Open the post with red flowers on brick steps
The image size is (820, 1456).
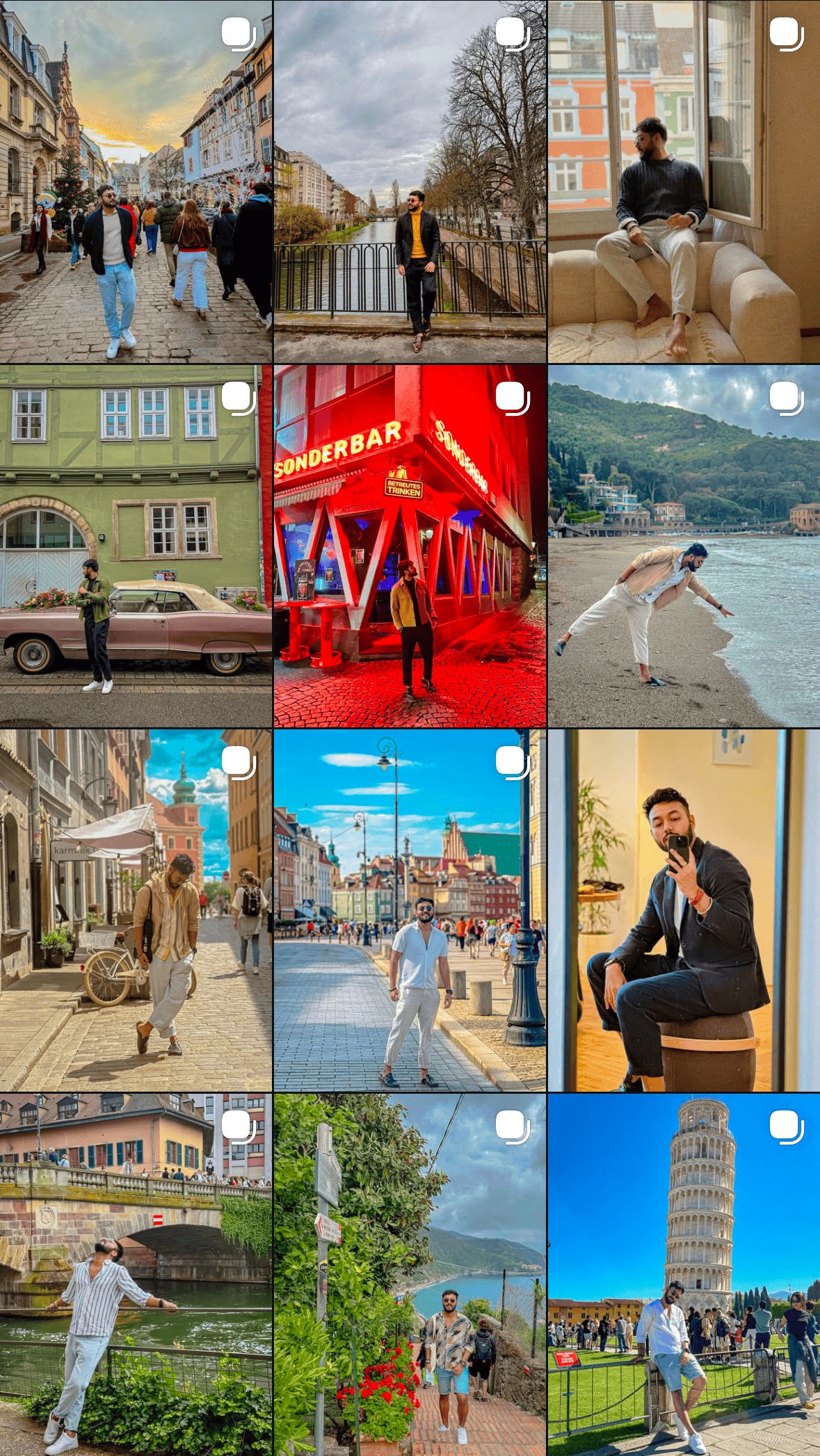click(410, 1275)
